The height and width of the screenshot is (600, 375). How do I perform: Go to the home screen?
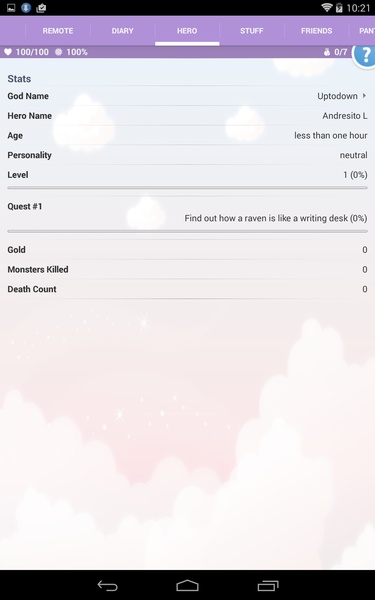[x=187, y=585]
